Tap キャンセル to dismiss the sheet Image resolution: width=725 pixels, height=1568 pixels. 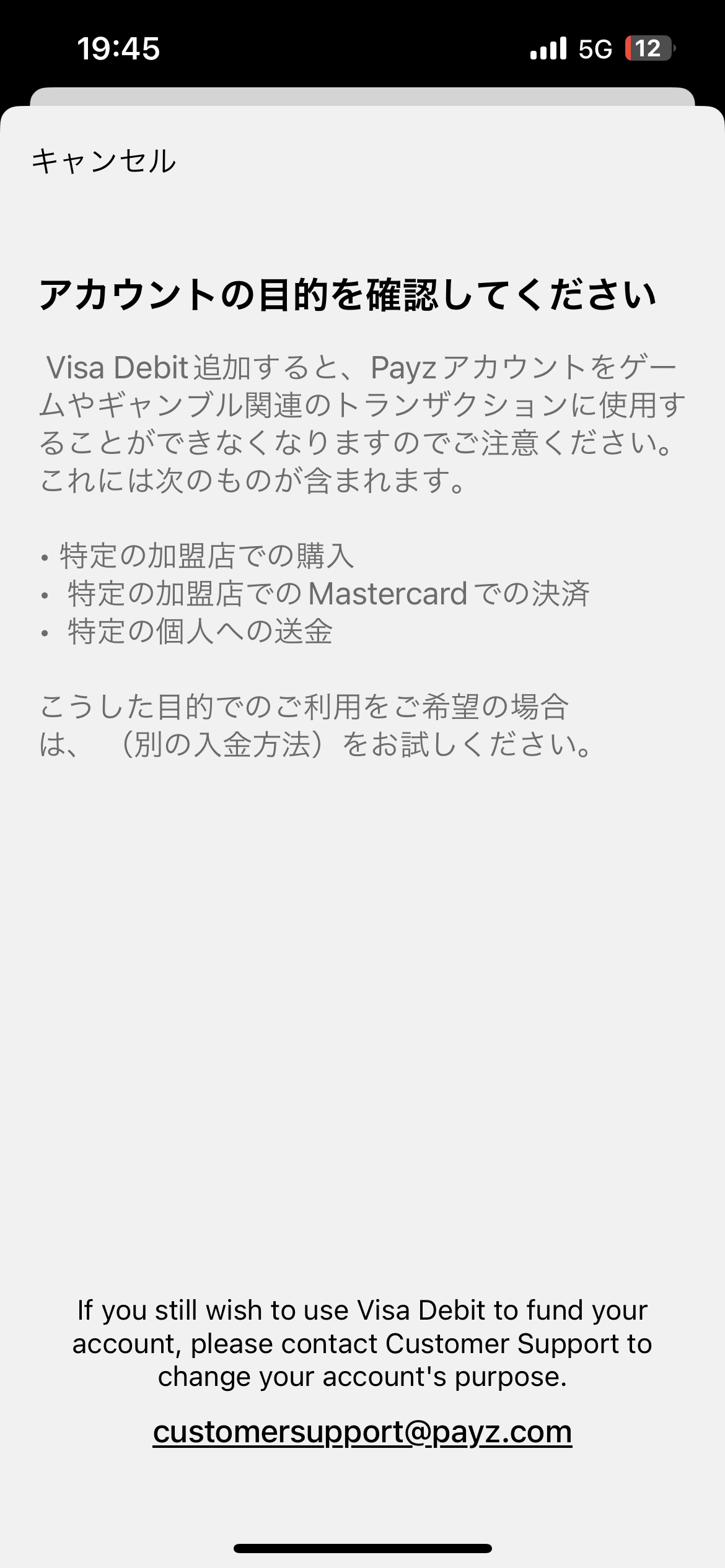[x=104, y=161]
